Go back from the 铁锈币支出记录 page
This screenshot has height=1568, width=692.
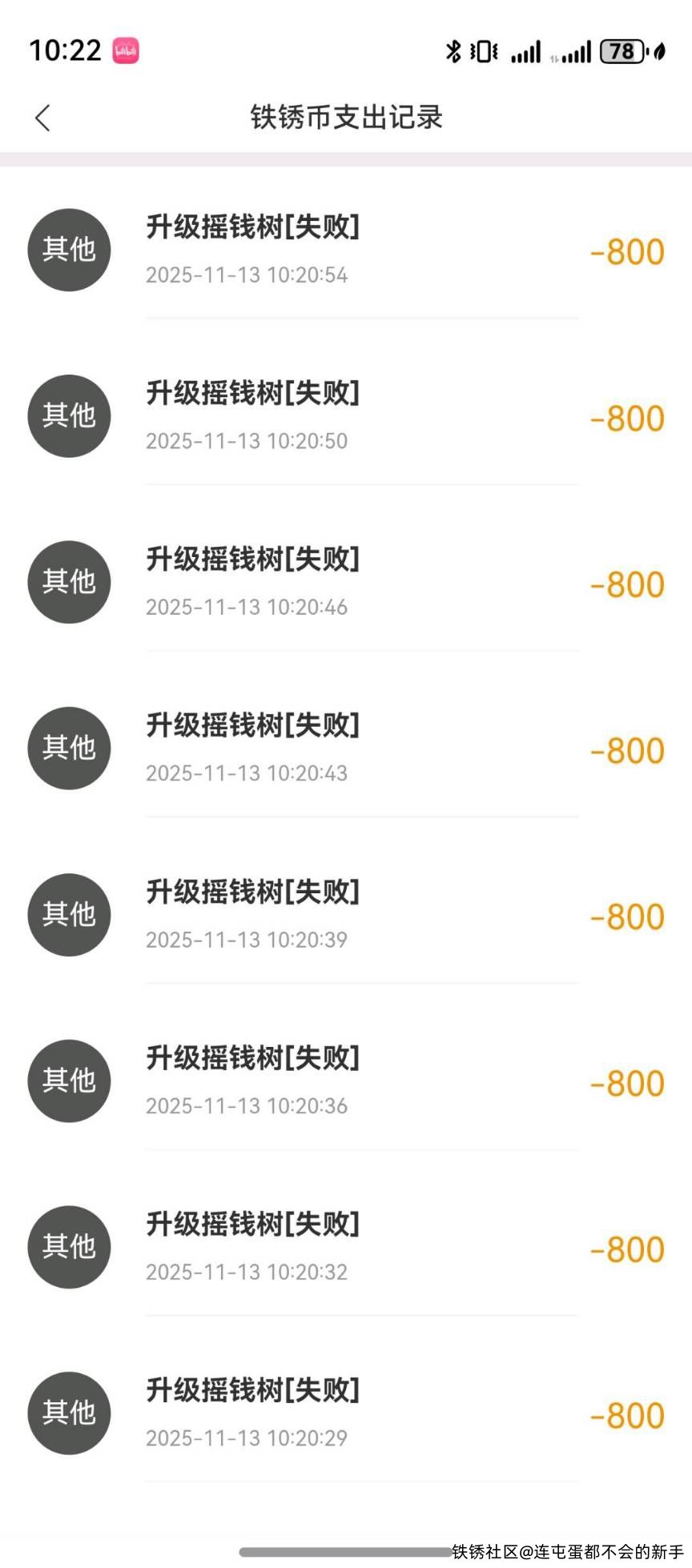click(43, 118)
